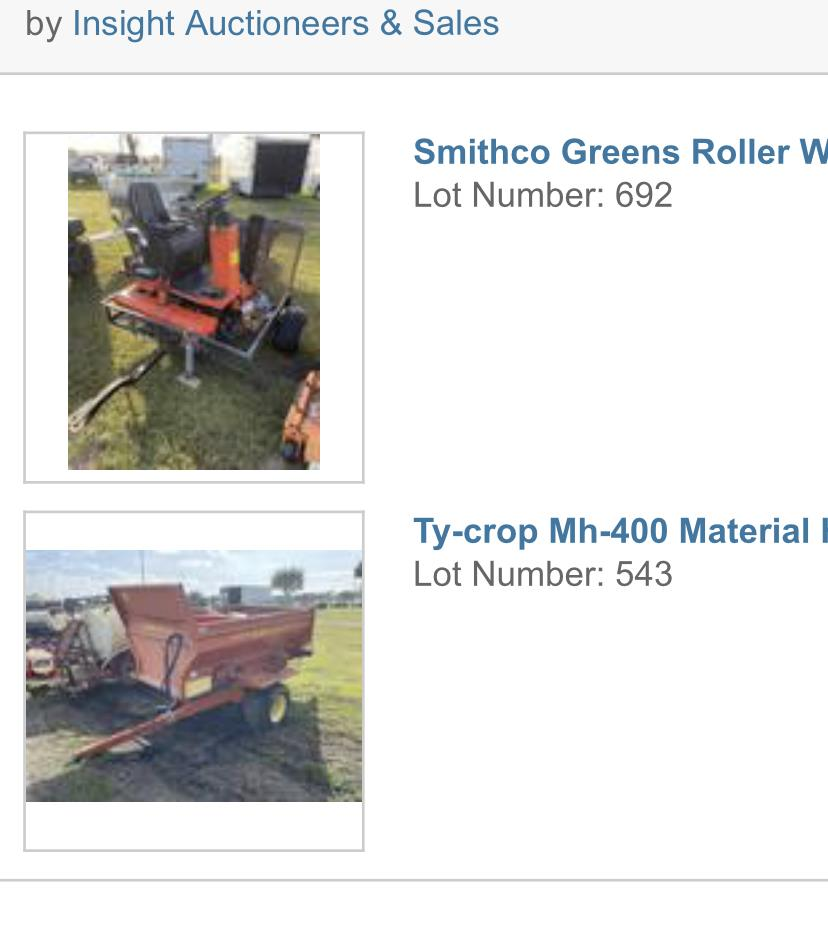Open Insight Auctioneers & Sales link
Image resolution: width=828 pixels, height=932 pixels.
(x=285, y=23)
